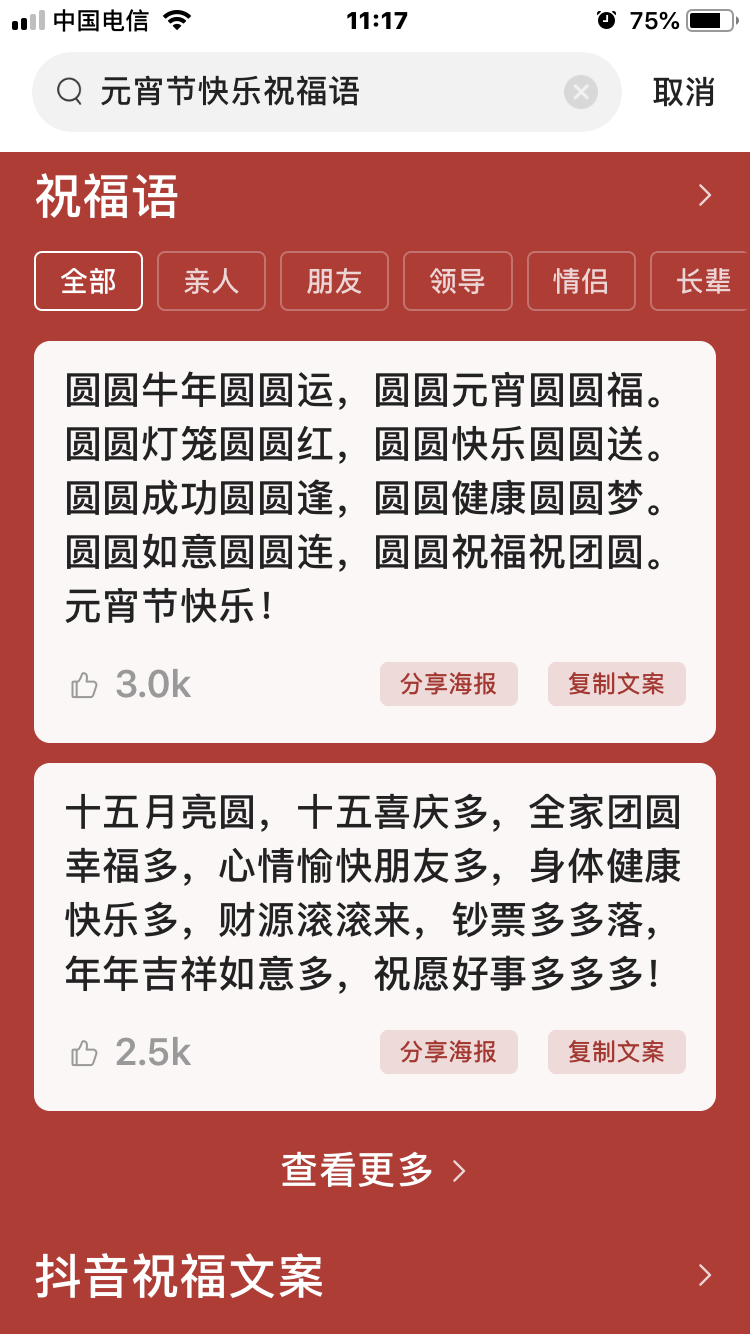Screen dimensions: 750x1334
Task: Like the 圆圆牛年圆圆运 blessing
Action: tap(85, 685)
